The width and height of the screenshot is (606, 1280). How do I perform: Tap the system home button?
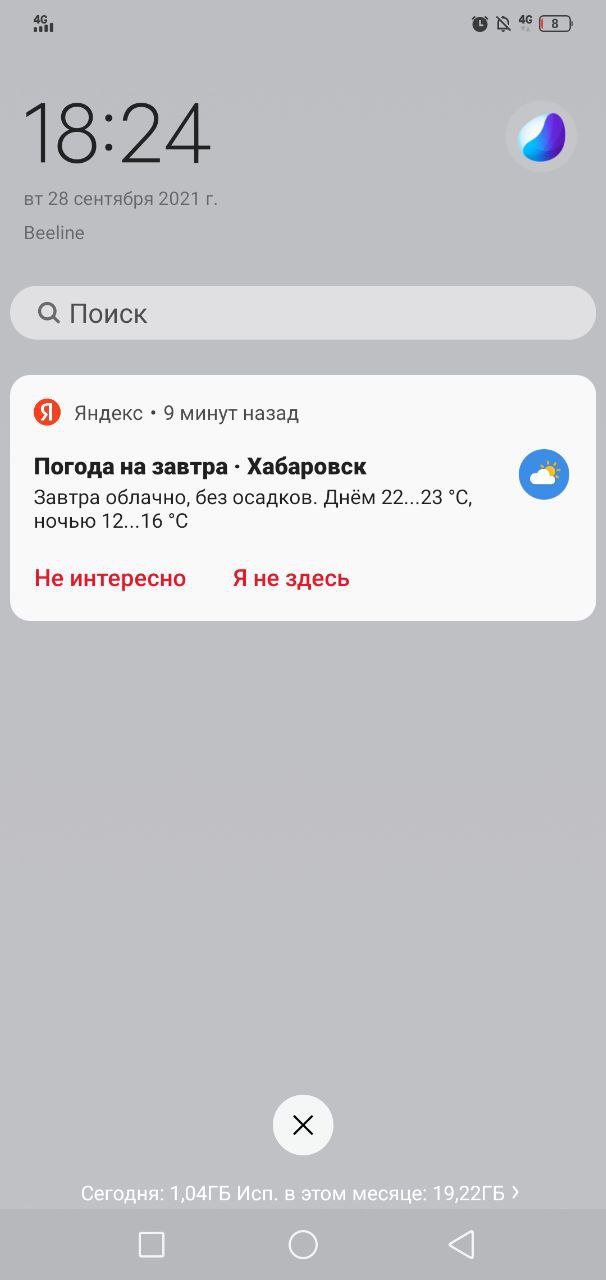pyautogui.click(x=303, y=1244)
